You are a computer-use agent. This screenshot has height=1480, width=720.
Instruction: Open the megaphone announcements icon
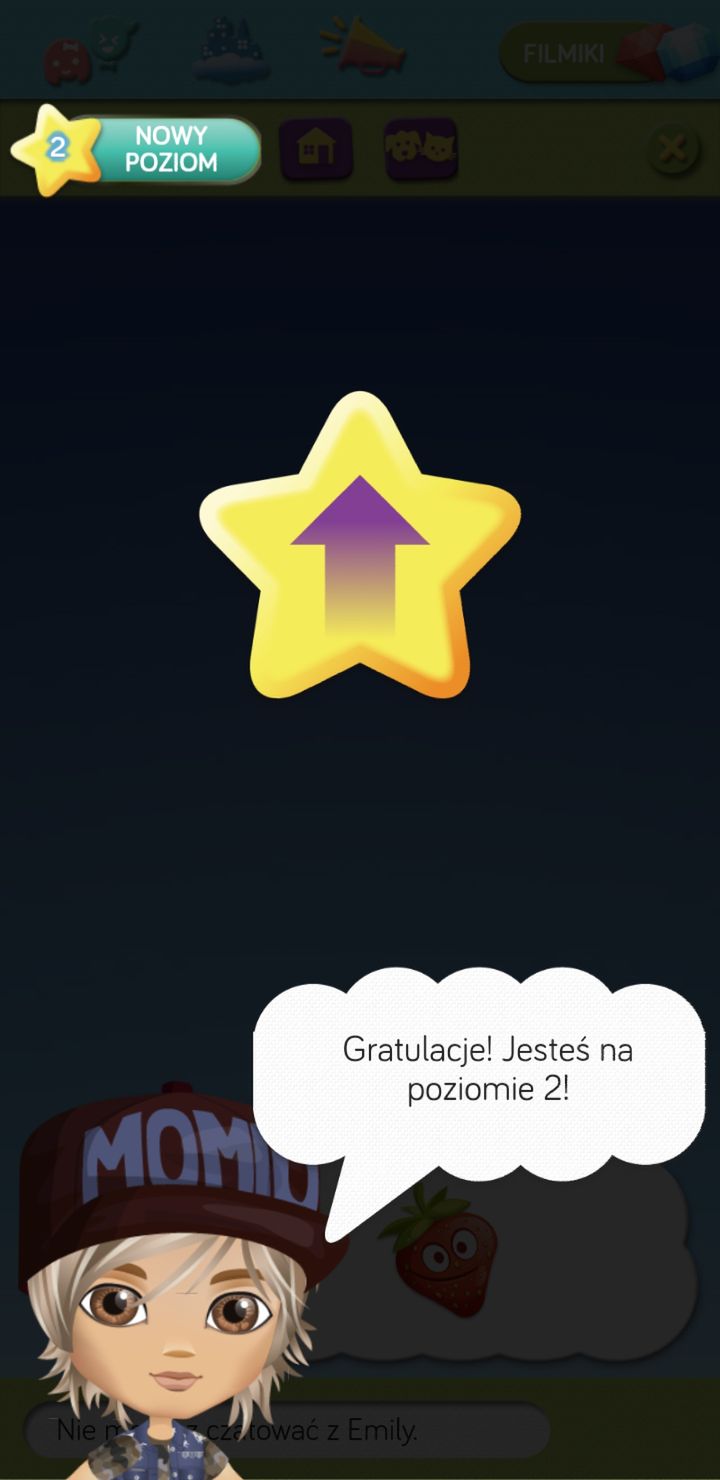[x=362, y=47]
